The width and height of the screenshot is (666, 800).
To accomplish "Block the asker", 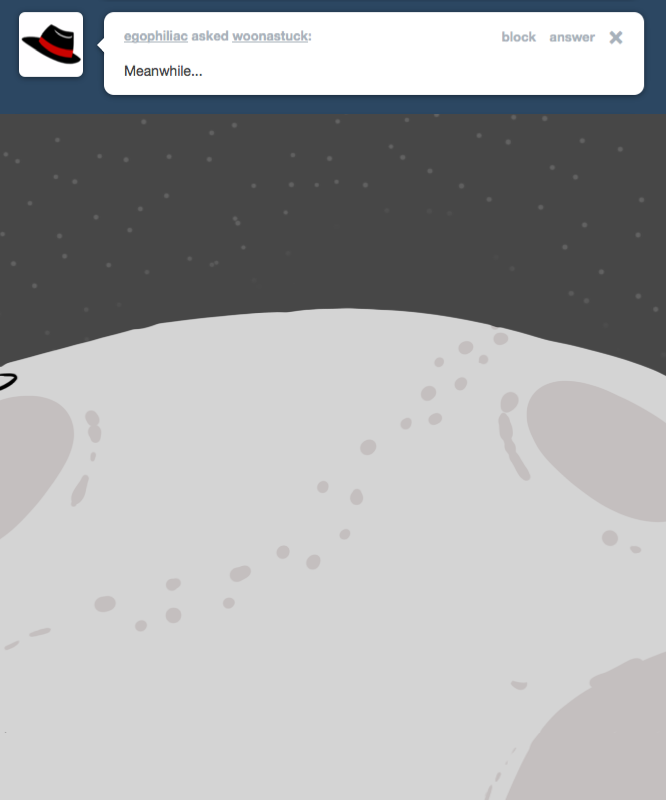I will tap(518, 37).
